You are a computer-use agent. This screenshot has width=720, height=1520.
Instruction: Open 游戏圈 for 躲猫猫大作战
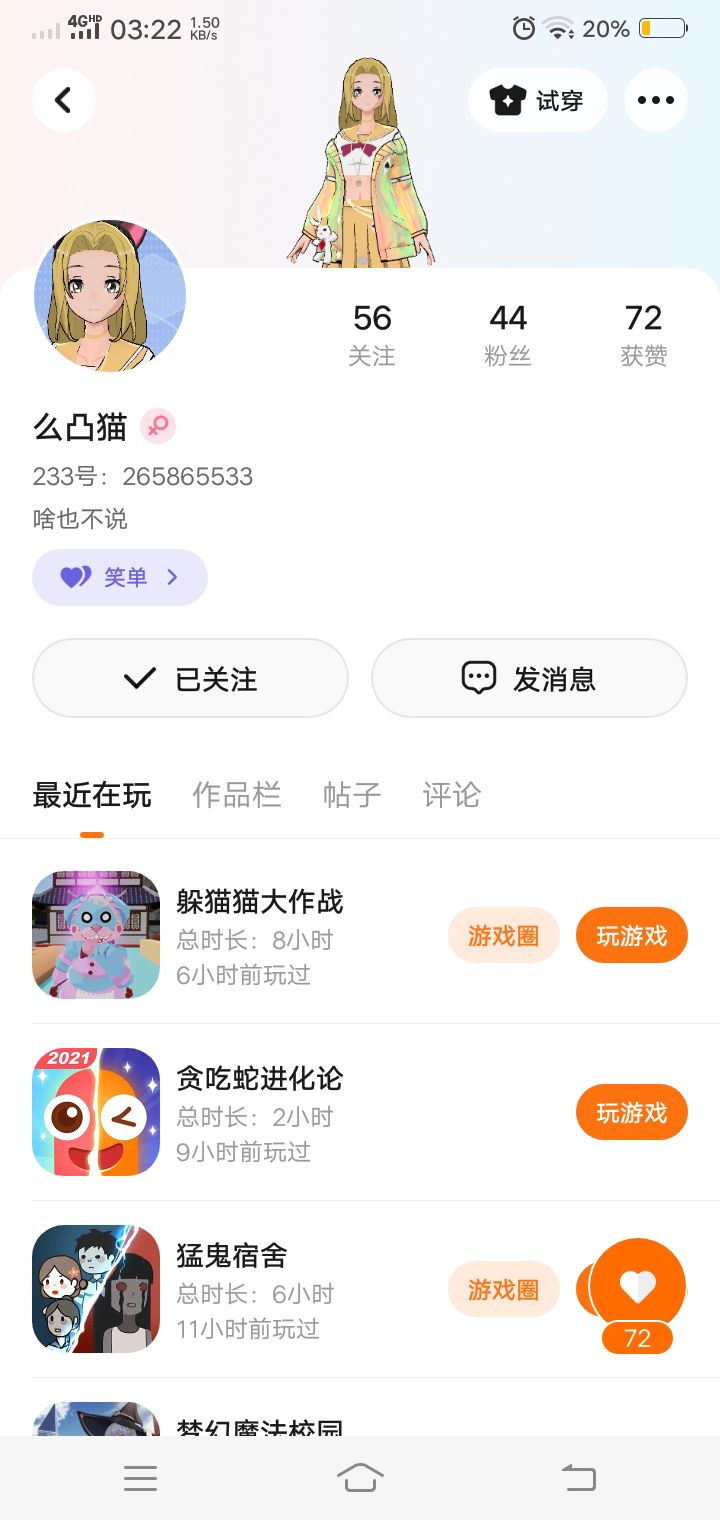pyautogui.click(x=503, y=936)
